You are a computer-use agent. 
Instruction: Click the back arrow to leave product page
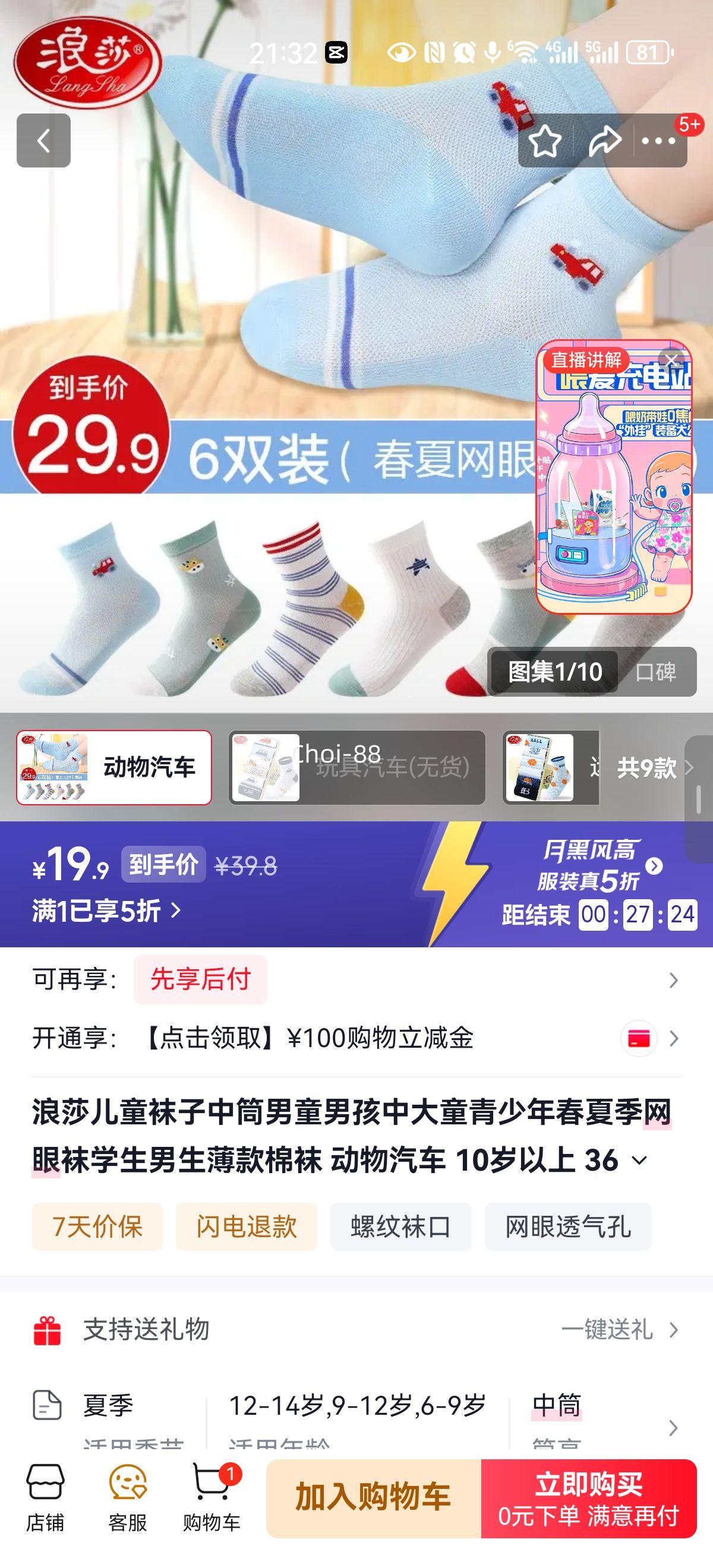[x=43, y=140]
